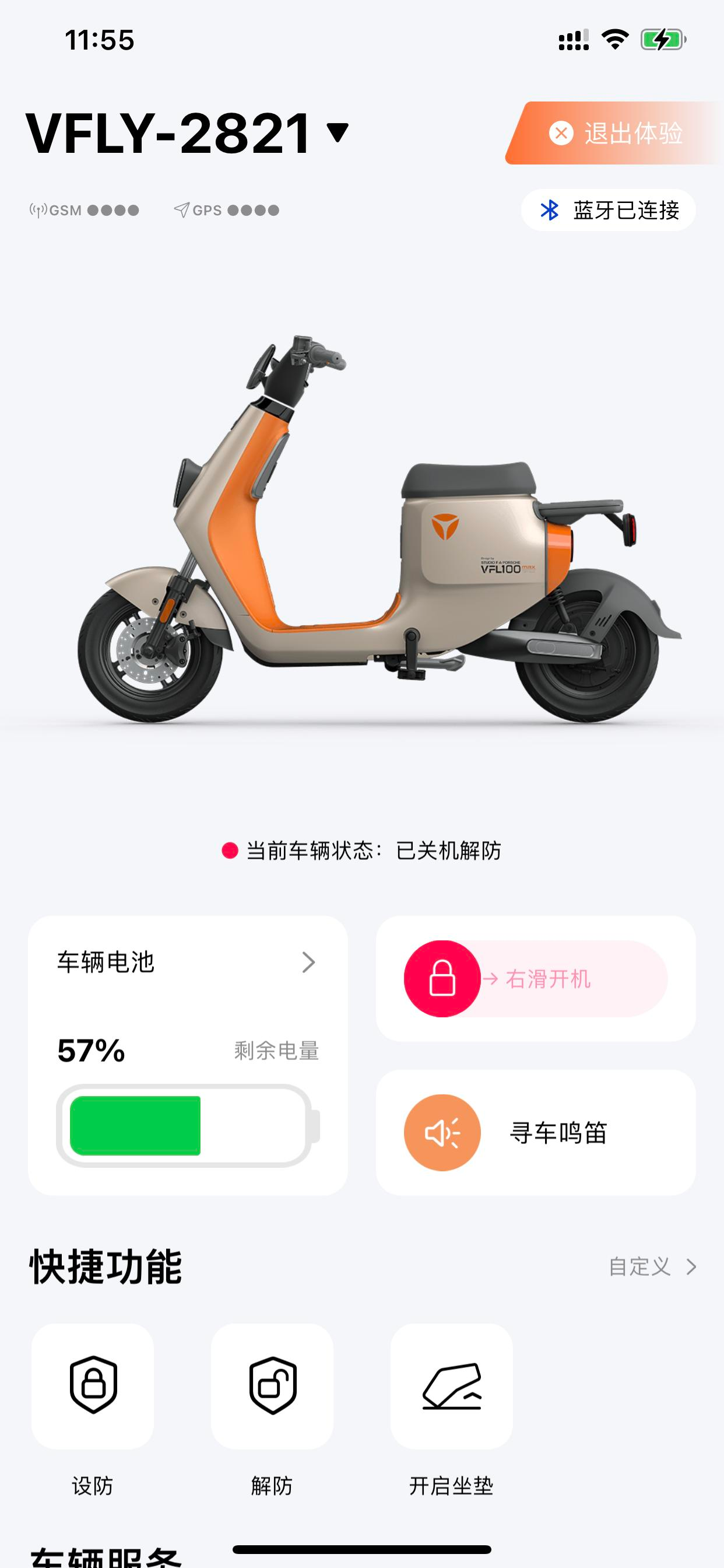Disarm the vehicle with 解防

[x=272, y=1385]
